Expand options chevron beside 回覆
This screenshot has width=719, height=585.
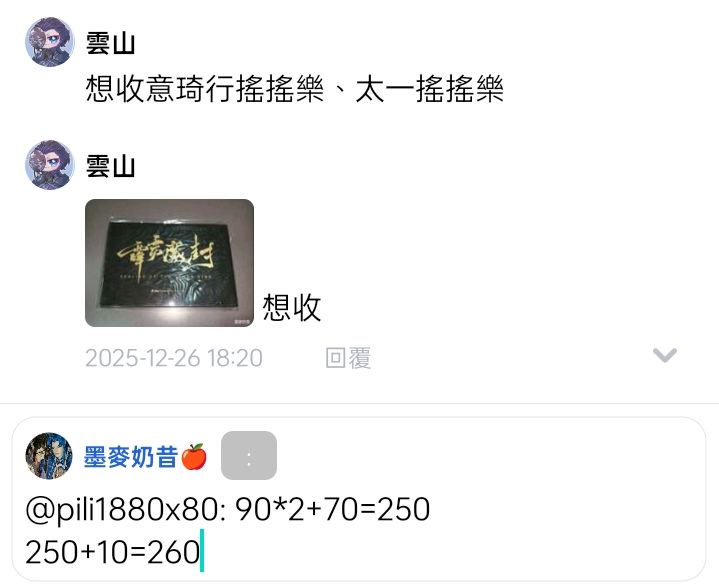664,356
